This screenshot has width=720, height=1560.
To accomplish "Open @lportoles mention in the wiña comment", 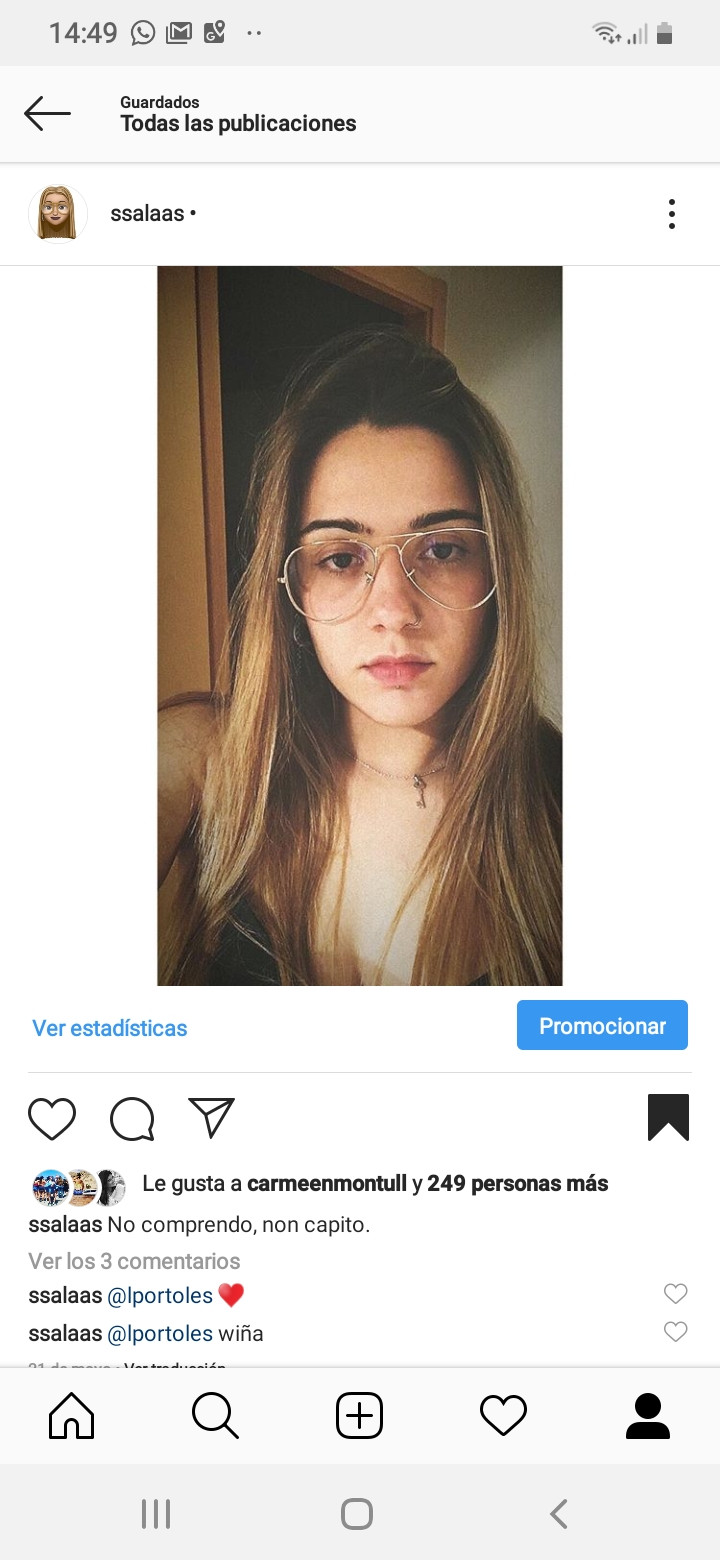I will coord(160,1334).
